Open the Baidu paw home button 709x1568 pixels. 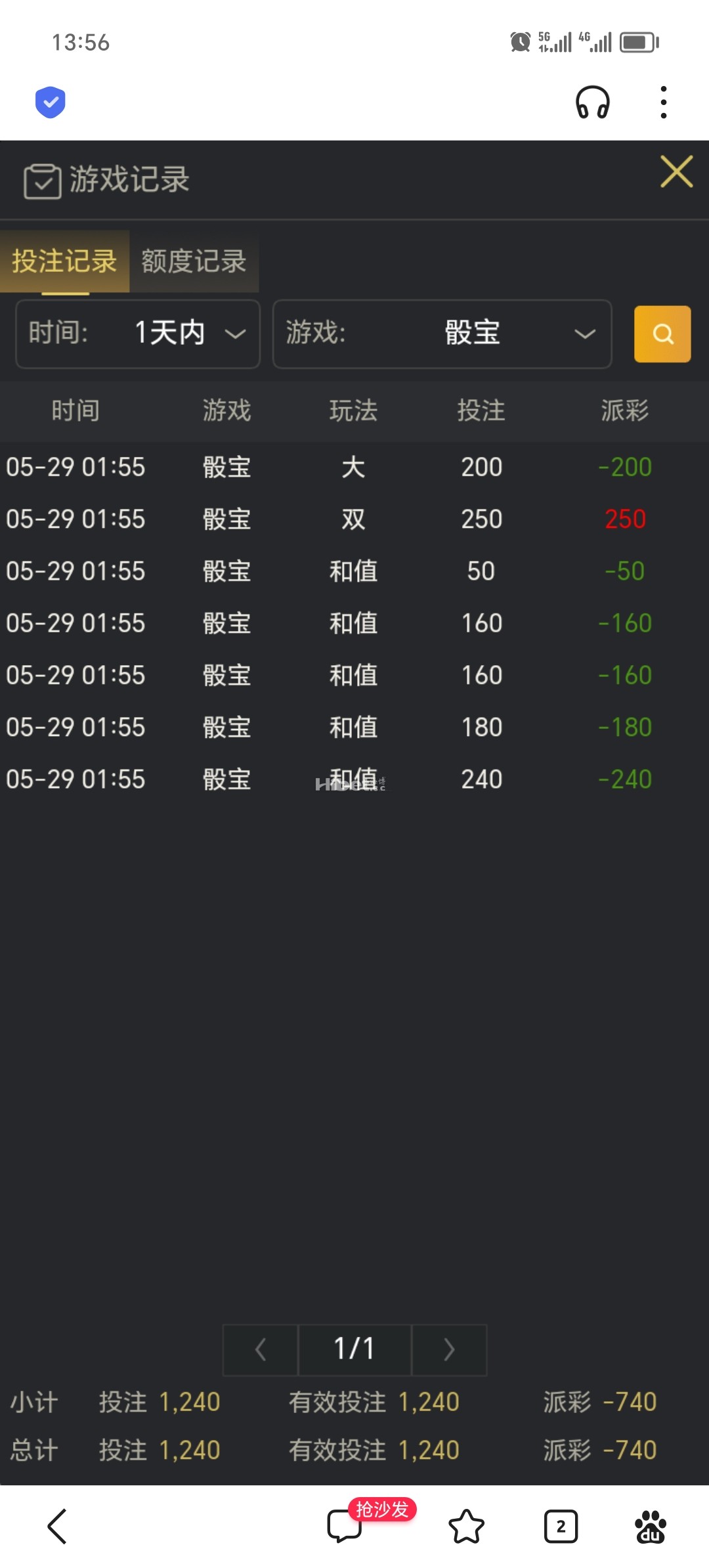point(651,1527)
